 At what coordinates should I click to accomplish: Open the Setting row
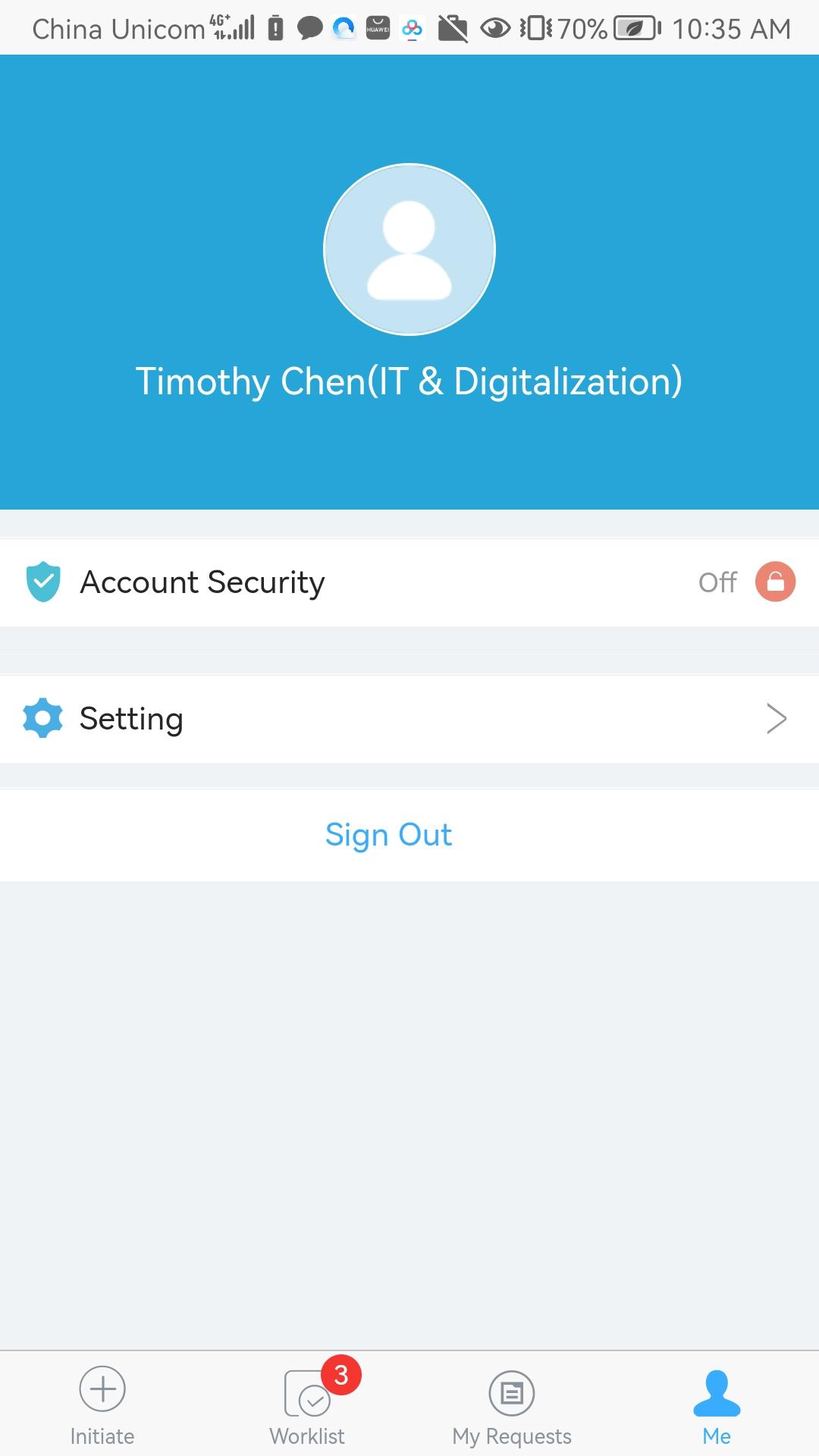[x=409, y=719]
